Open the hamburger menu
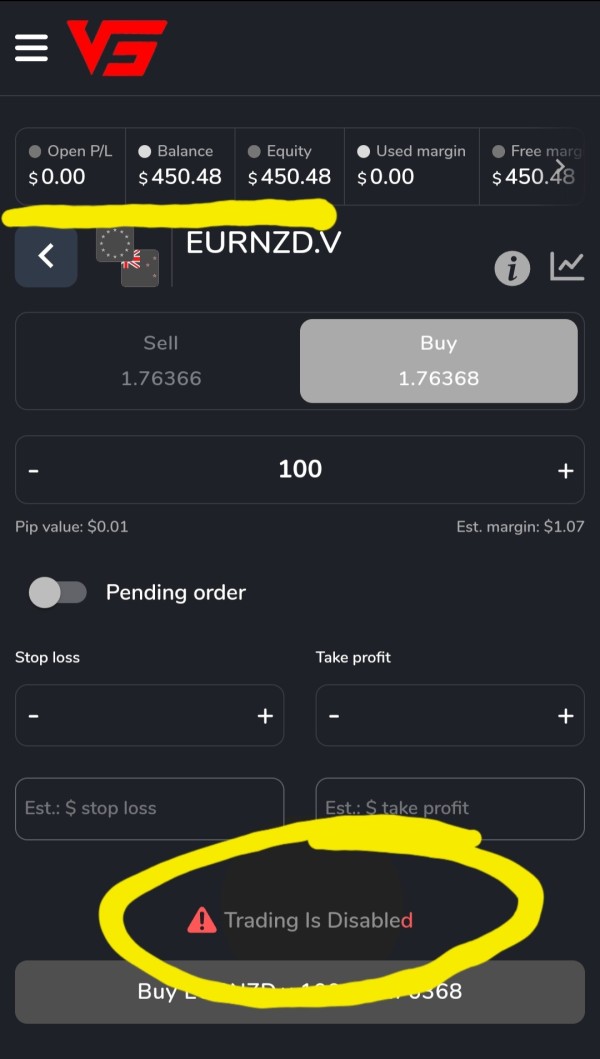 (x=31, y=48)
